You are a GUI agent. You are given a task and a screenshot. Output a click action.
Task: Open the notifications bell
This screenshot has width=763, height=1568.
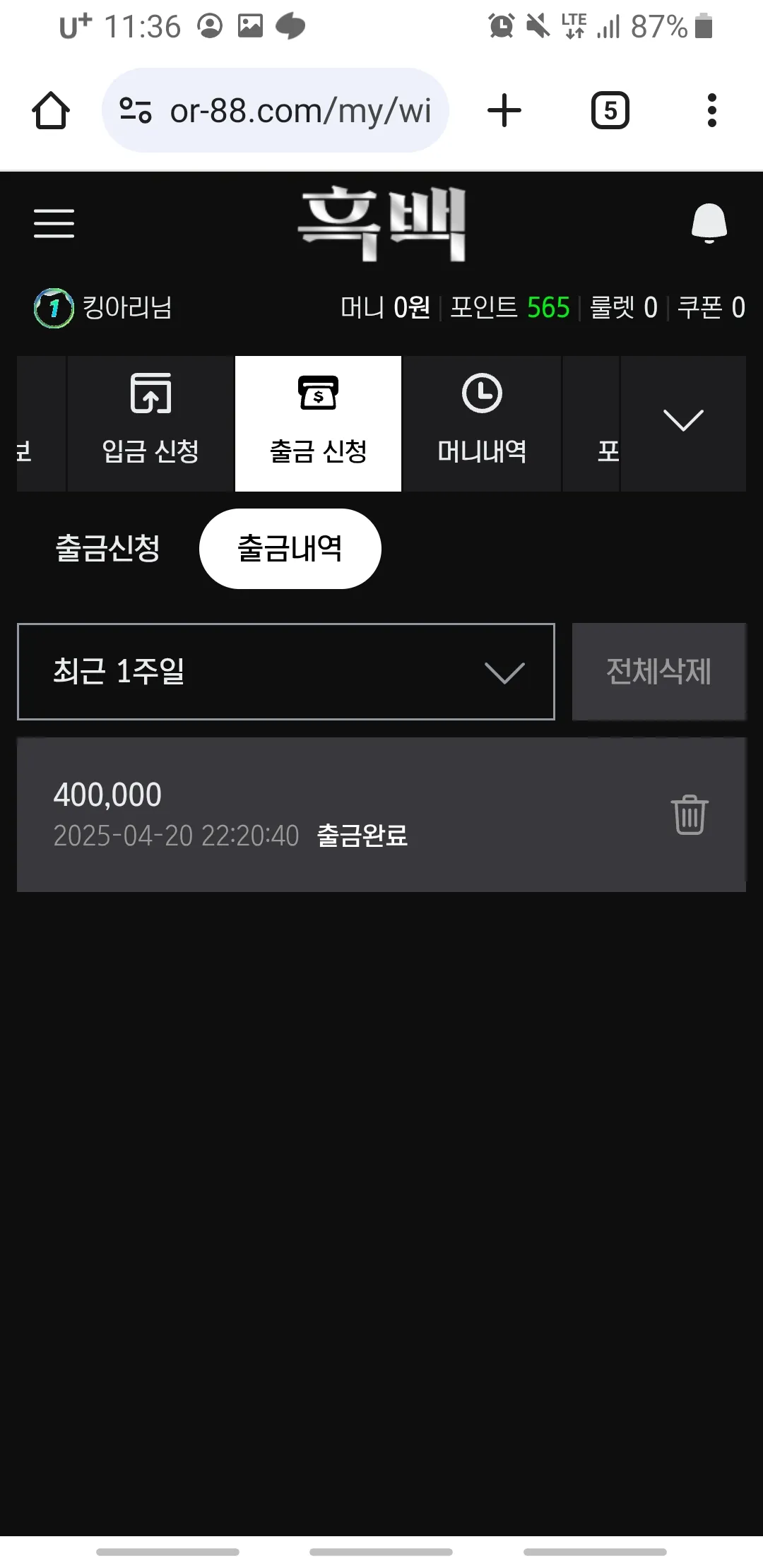click(709, 223)
